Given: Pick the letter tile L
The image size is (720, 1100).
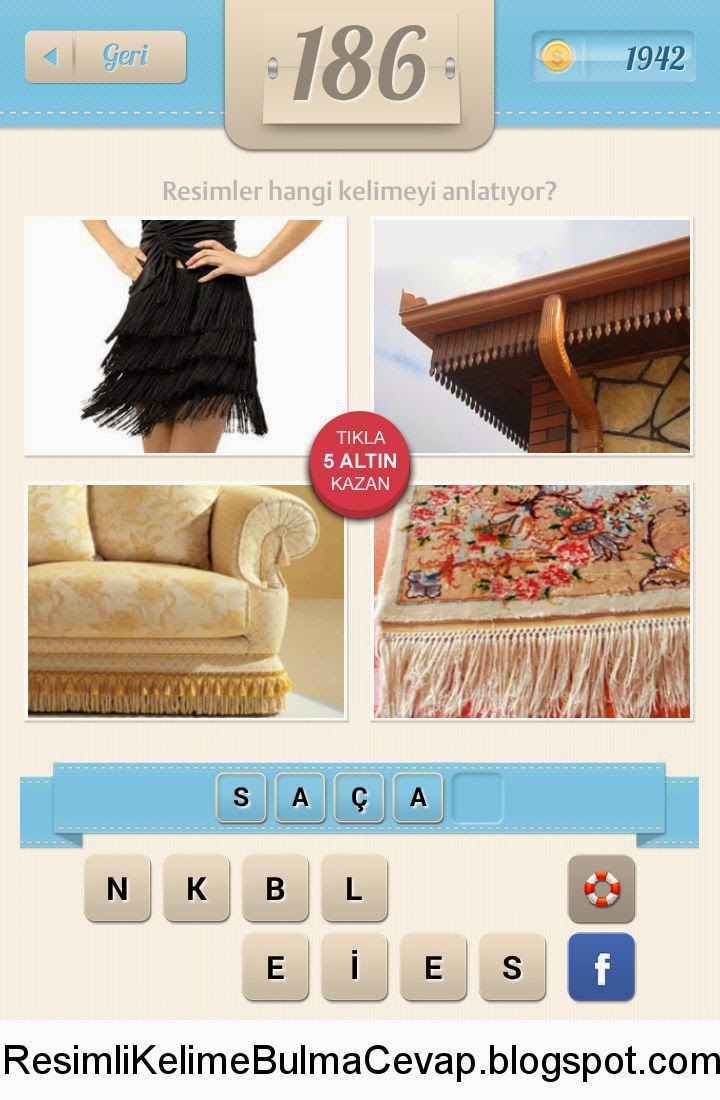Looking at the screenshot, I should click(357, 890).
